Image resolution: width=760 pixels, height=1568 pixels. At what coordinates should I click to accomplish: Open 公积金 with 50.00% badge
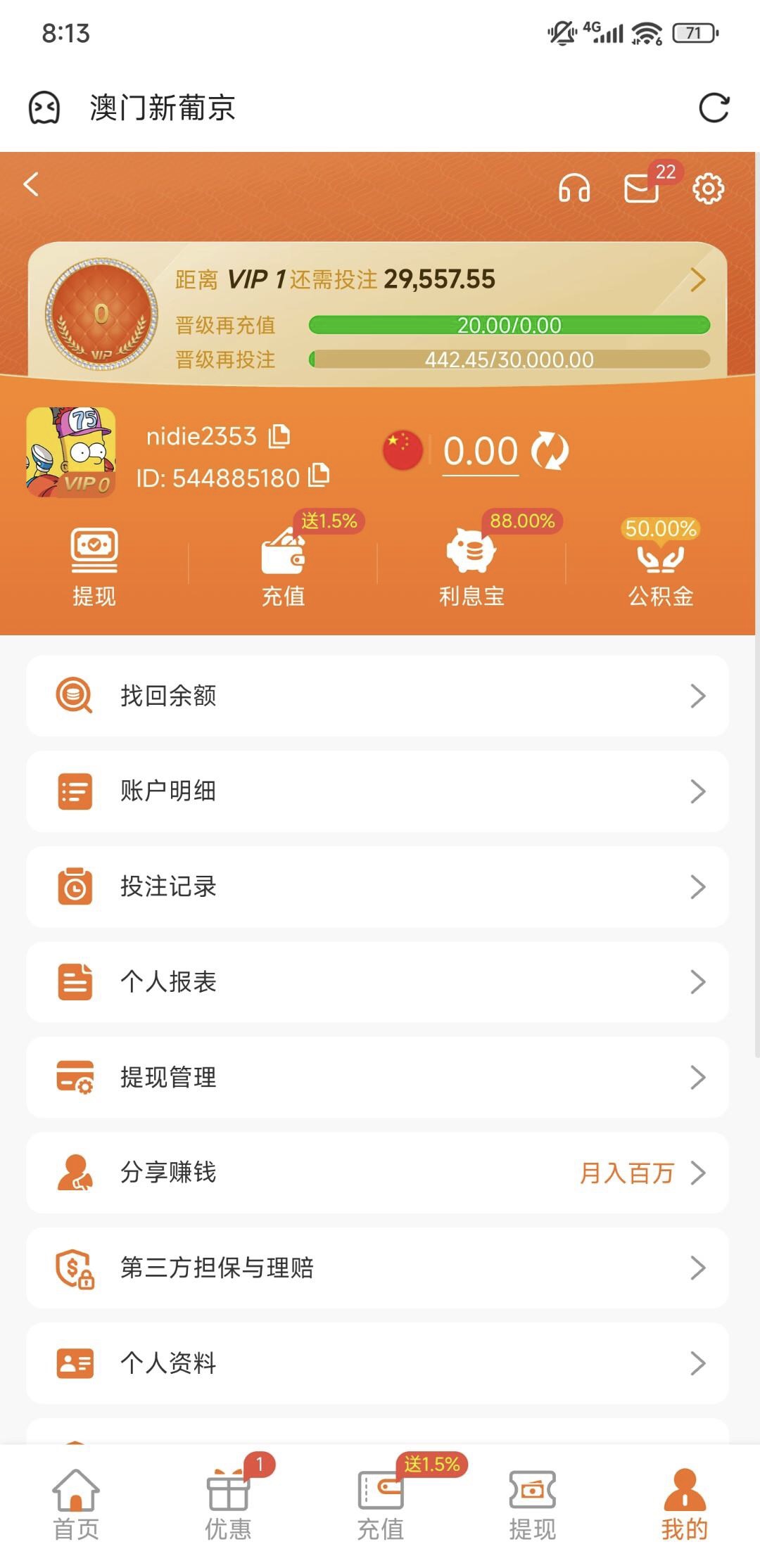[660, 567]
